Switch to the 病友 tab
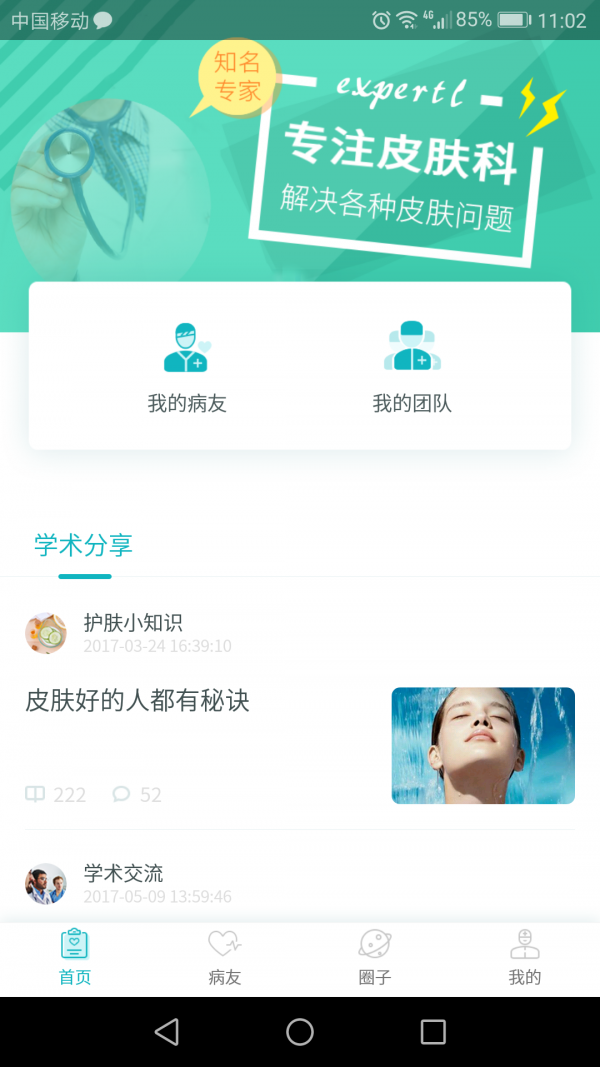 coord(225,958)
